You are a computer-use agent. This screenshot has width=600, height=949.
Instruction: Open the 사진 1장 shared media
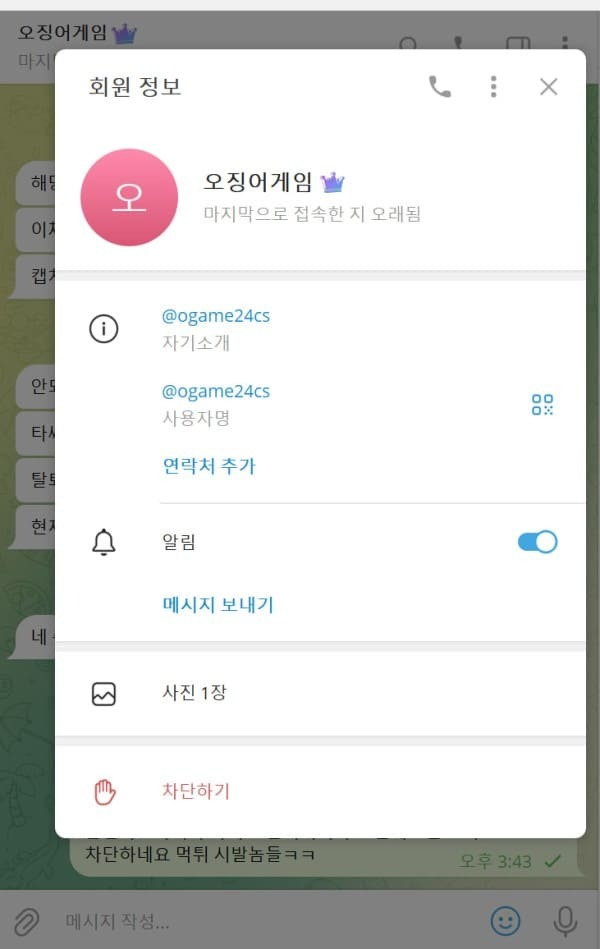(195, 692)
